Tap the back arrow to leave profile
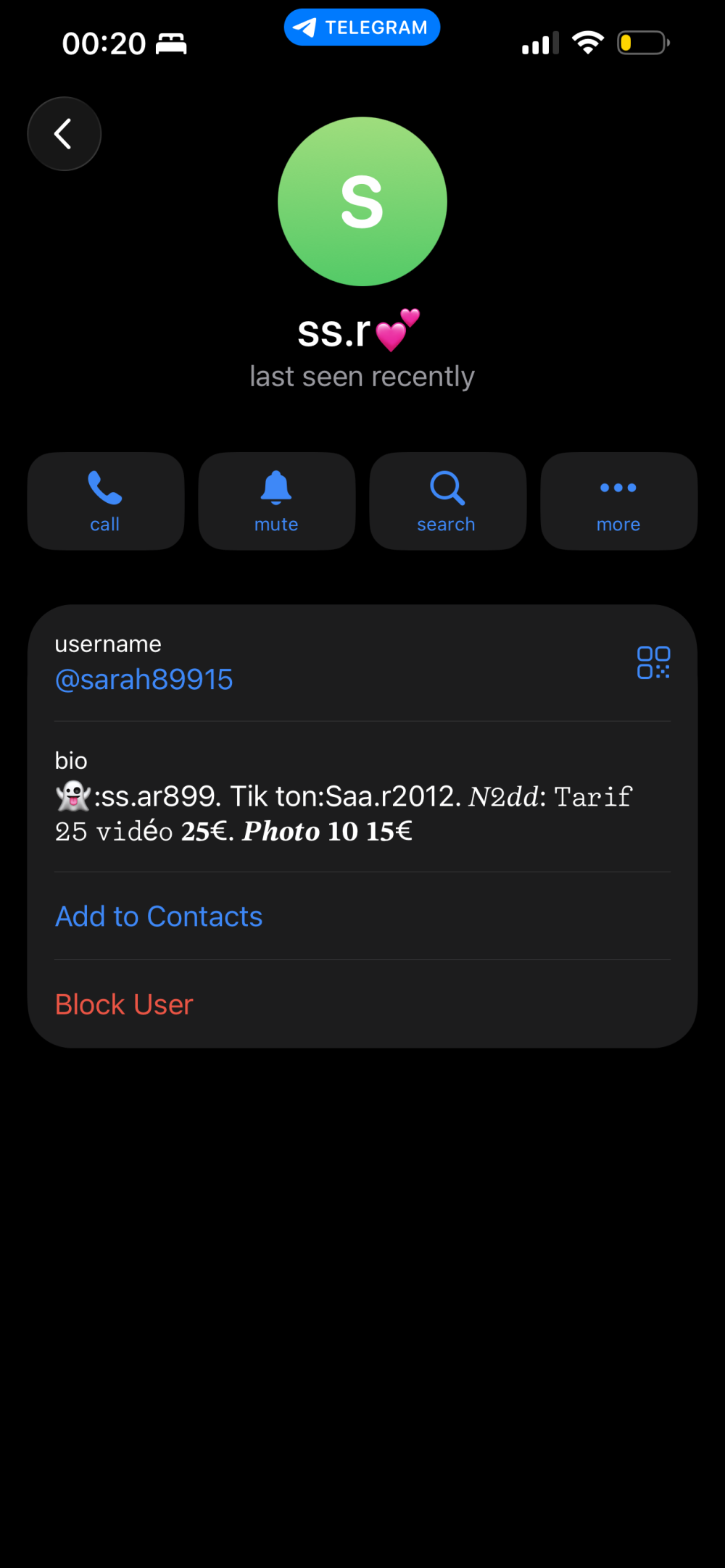 pos(64,133)
